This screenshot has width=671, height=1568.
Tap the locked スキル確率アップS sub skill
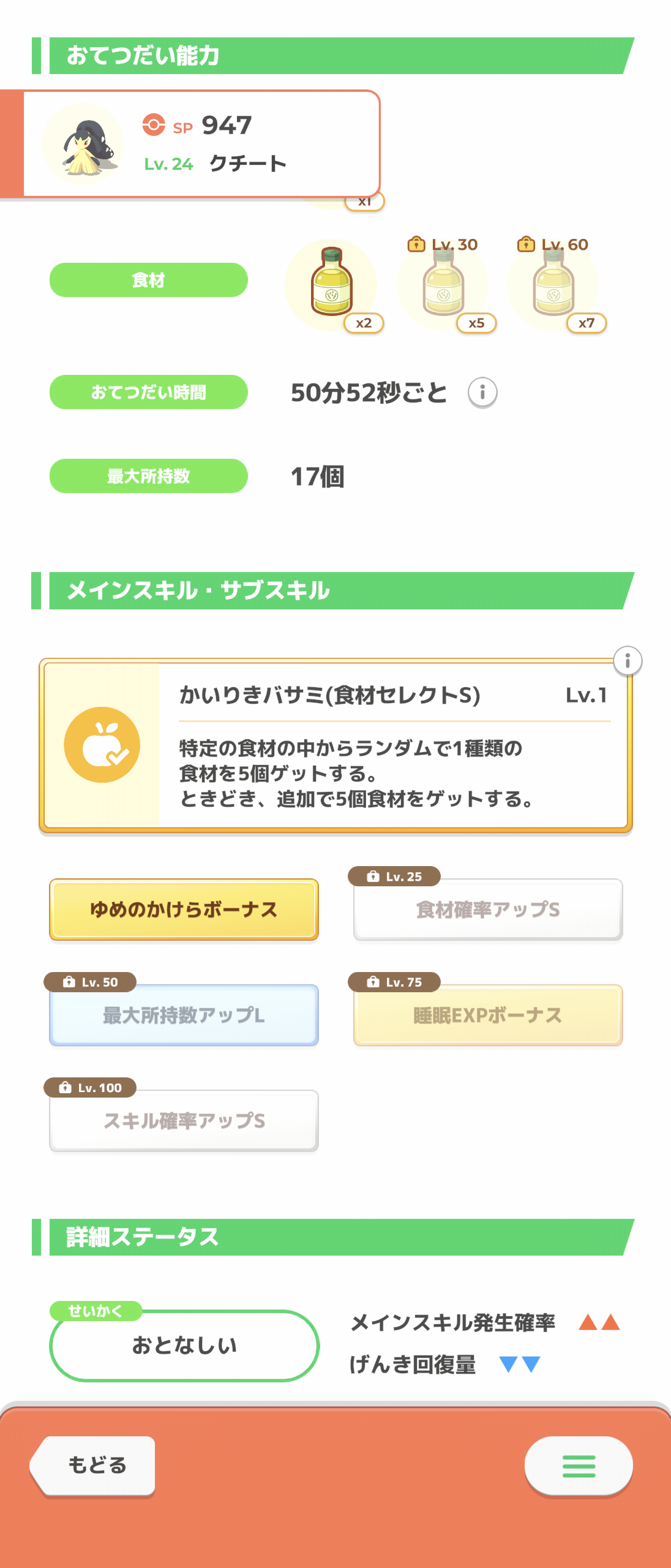point(184,1120)
